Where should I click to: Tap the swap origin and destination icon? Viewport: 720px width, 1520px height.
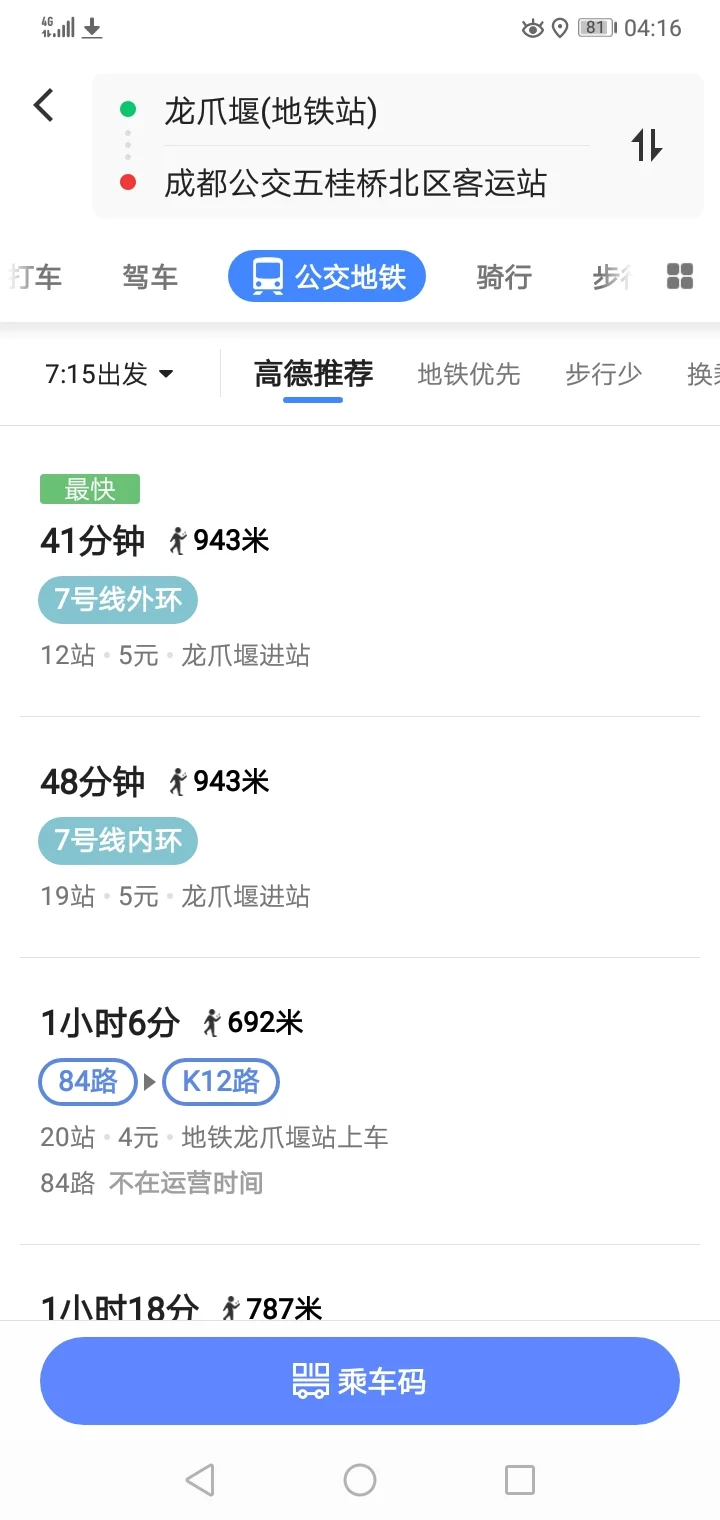click(x=646, y=146)
